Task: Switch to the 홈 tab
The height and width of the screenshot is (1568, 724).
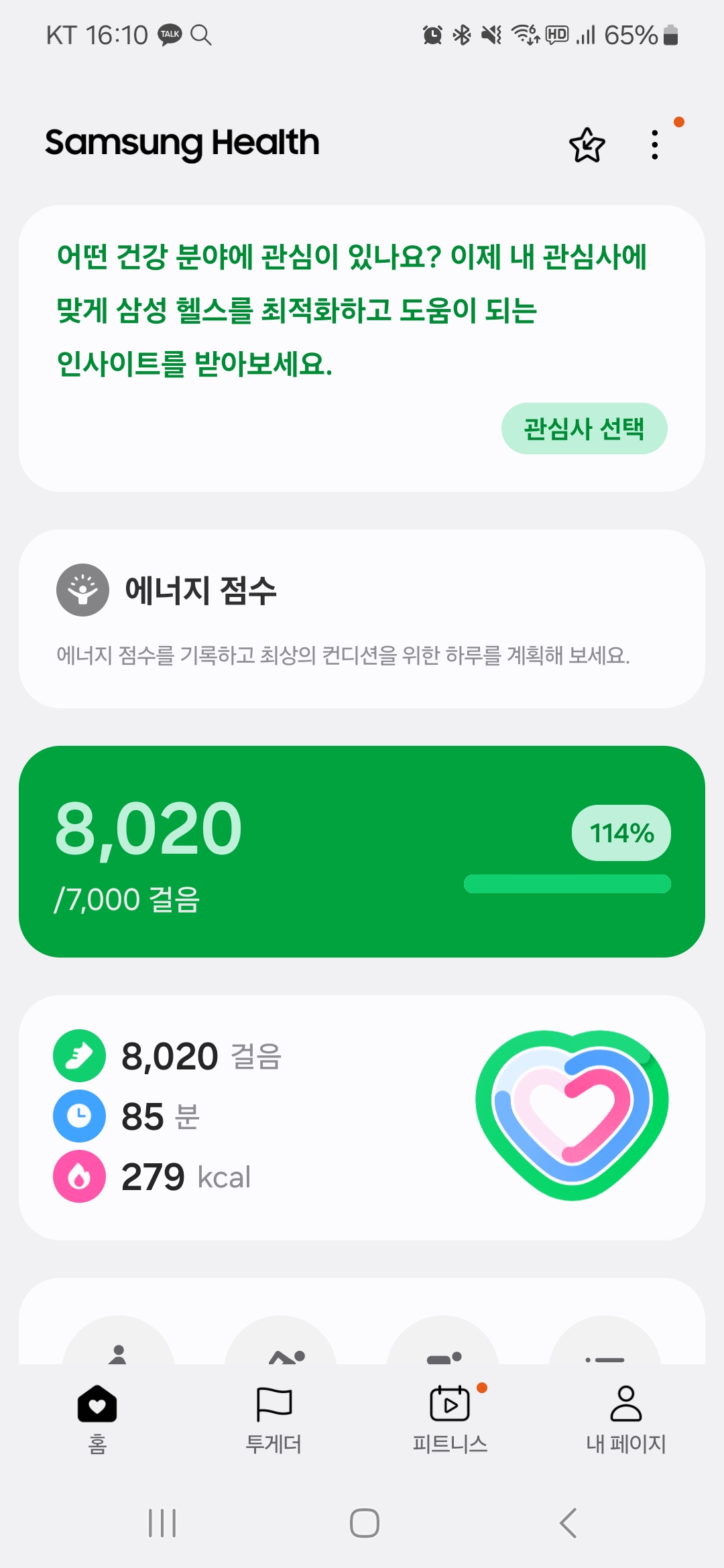Action: tap(97, 1418)
